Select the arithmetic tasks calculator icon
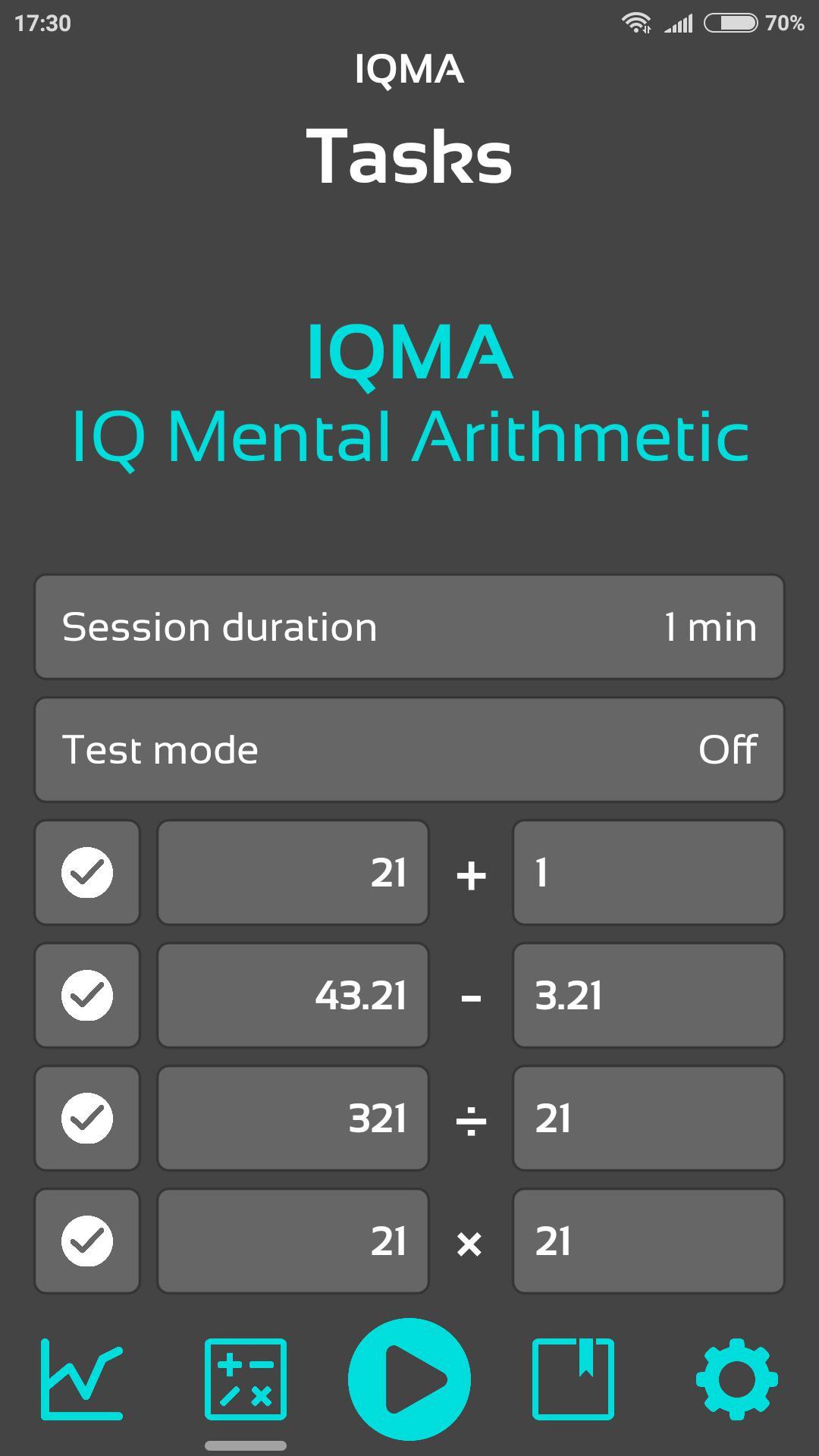 coord(245,1379)
